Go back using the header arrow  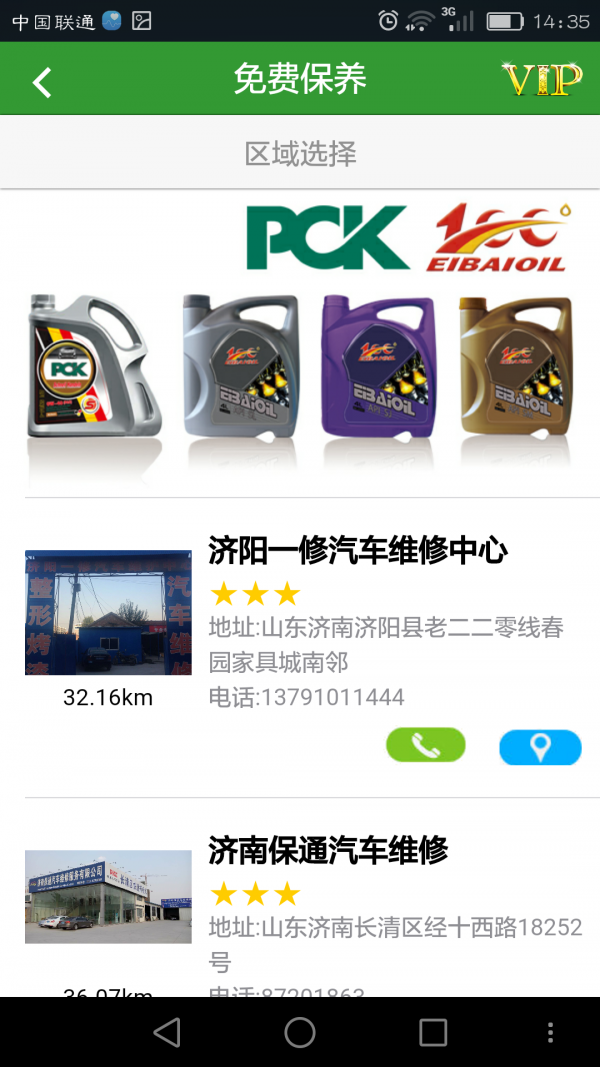click(x=42, y=81)
